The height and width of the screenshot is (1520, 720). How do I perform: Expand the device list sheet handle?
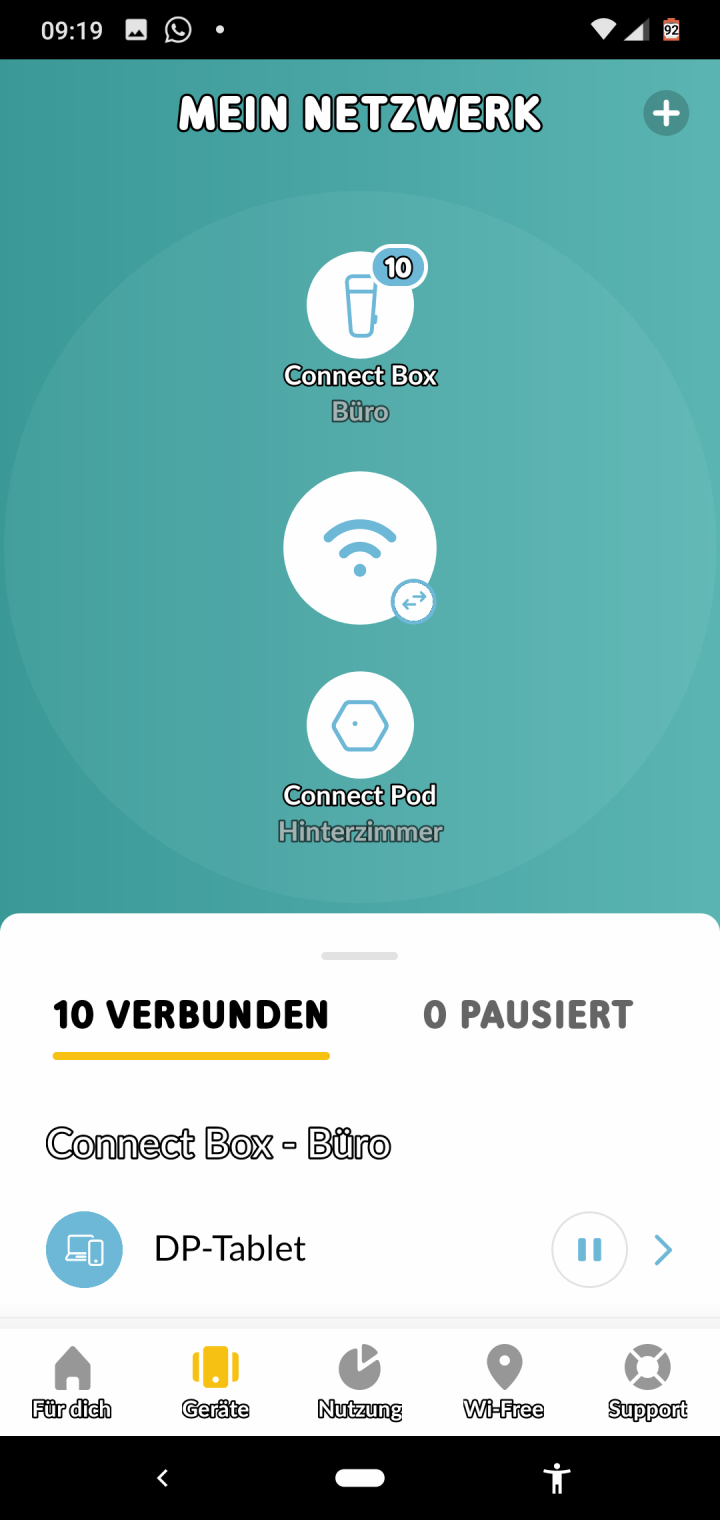pos(360,956)
